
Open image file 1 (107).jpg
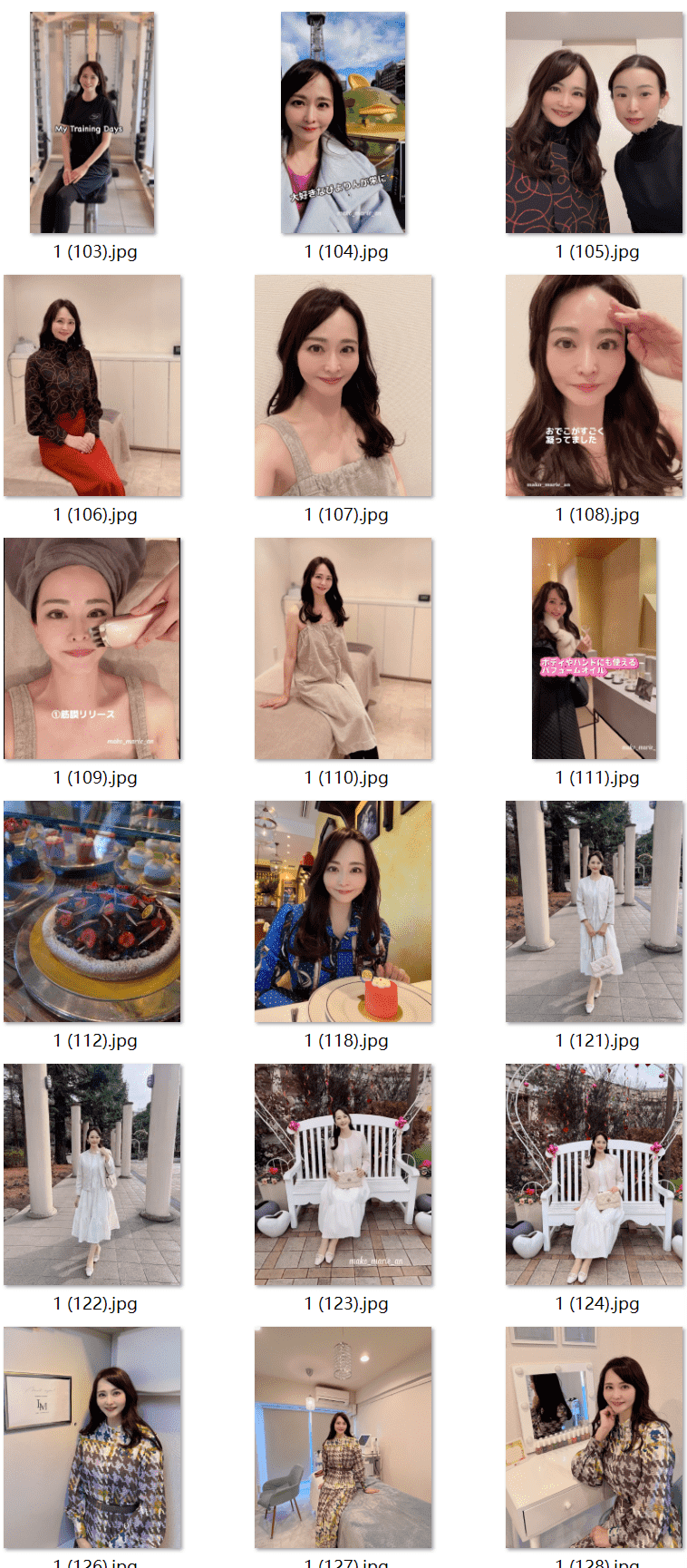click(x=343, y=385)
